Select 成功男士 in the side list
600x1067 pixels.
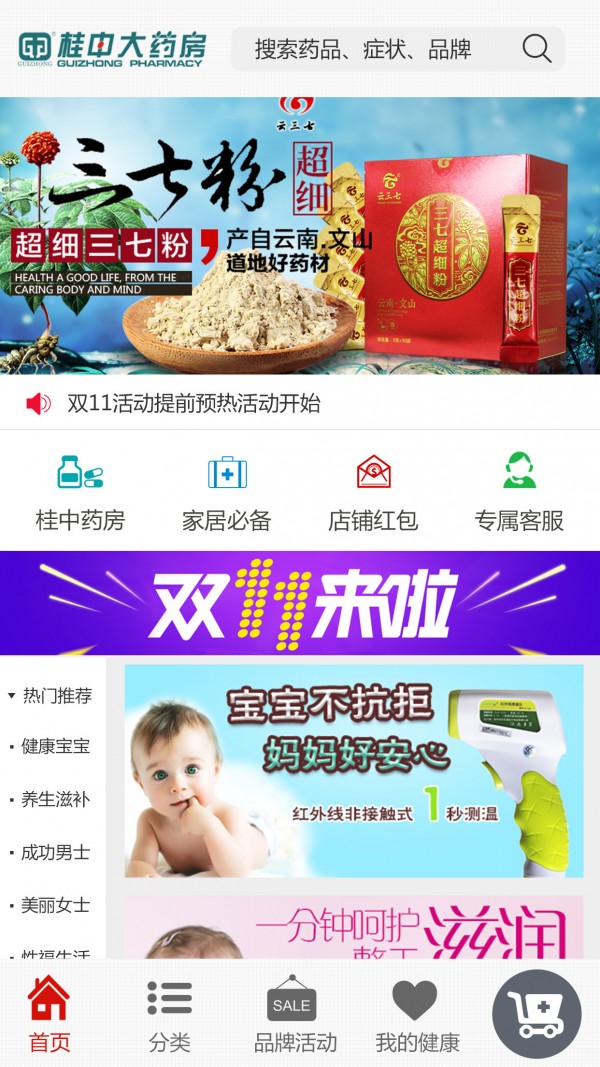click(x=55, y=852)
